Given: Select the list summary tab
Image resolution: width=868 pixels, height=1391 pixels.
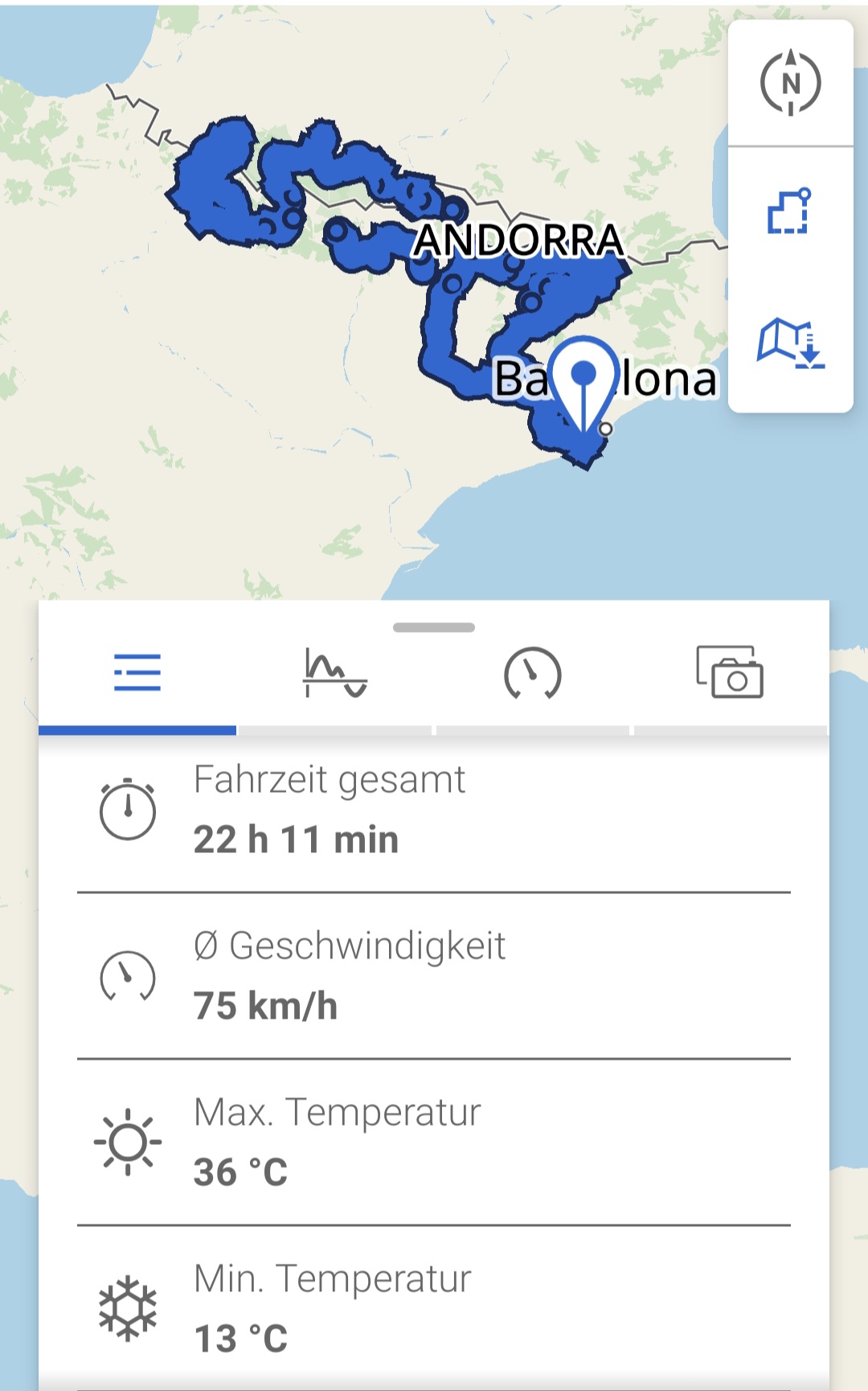Looking at the screenshot, I should pos(137,673).
